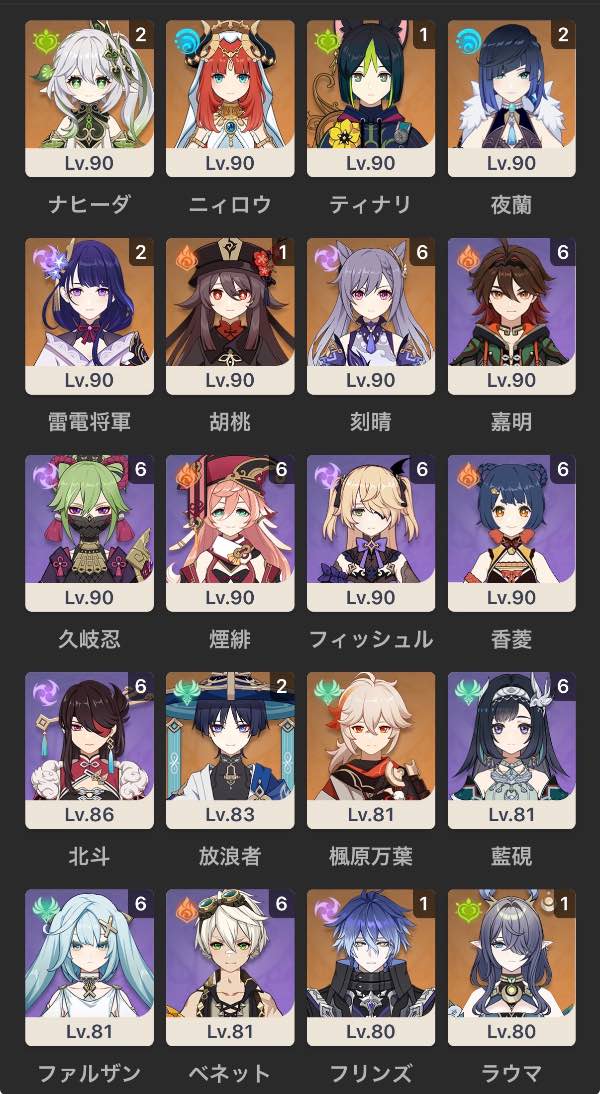Tap the 楓原万葉 character card

point(371,750)
